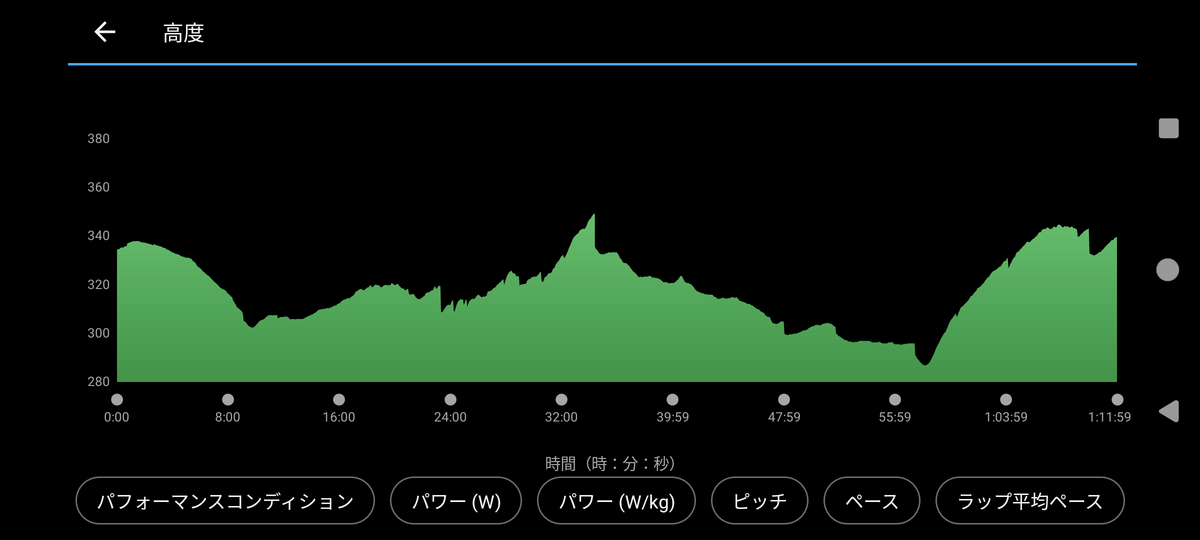Go back using the top arrow
The width and height of the screenshot is (1200, 540).
[x=105, y=33]
